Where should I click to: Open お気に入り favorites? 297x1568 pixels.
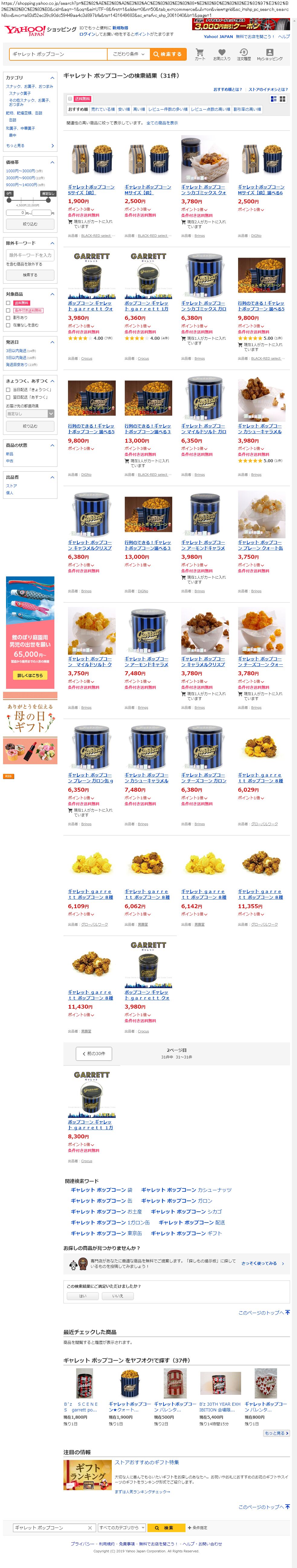click(x=221, y=54)
